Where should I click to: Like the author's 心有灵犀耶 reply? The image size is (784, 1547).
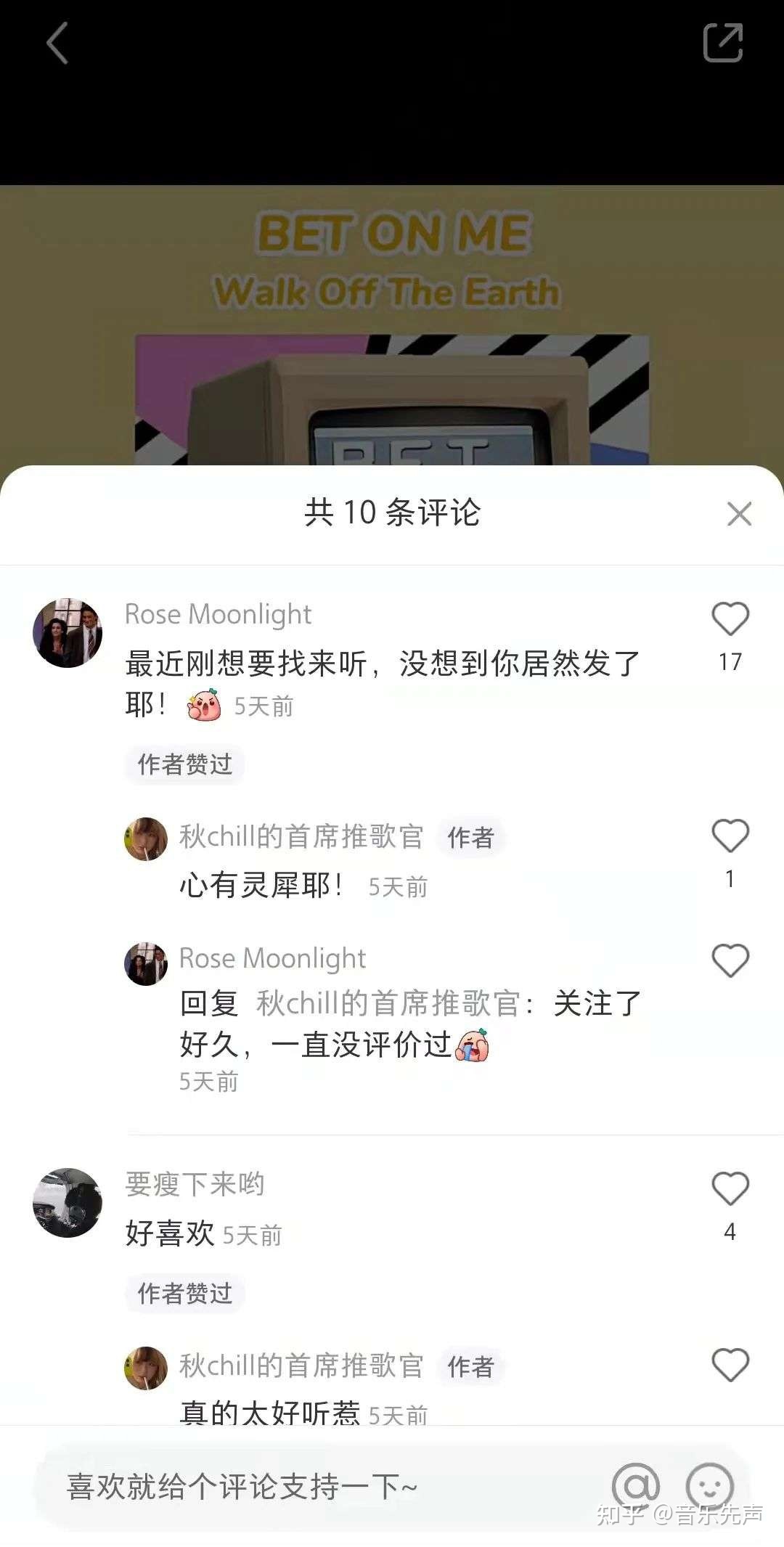[730, 836]
